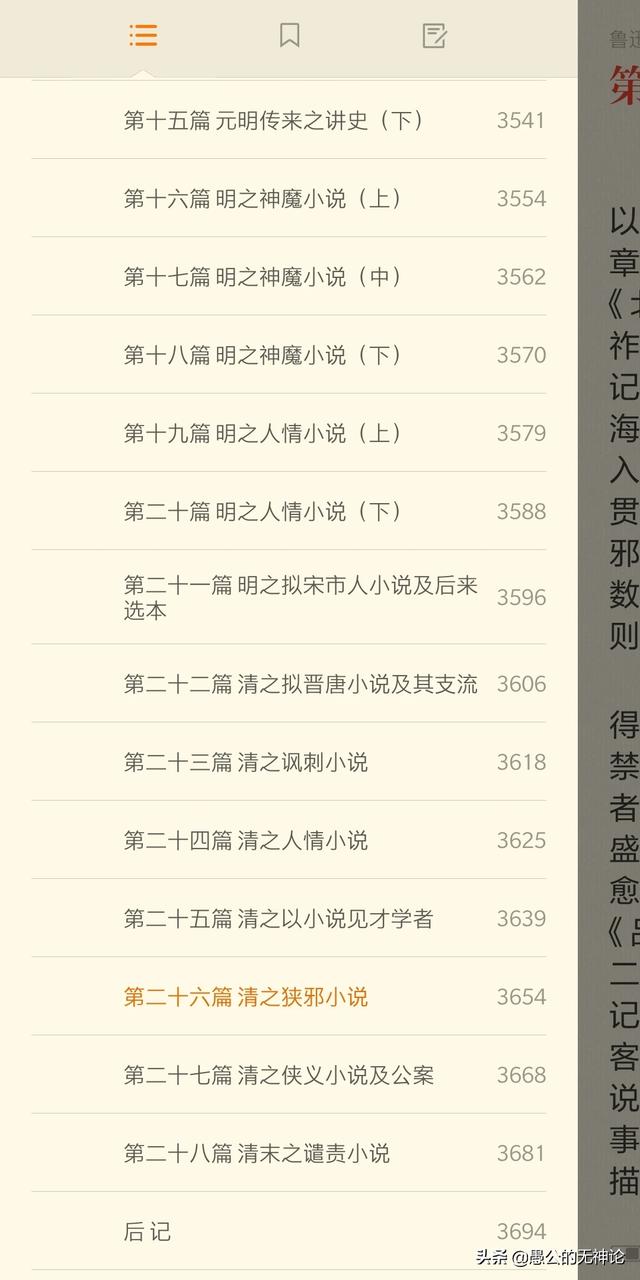Switch to the bookmarks tab
This screenshot has height=1280, width=640.
click(x=289, y=37)
